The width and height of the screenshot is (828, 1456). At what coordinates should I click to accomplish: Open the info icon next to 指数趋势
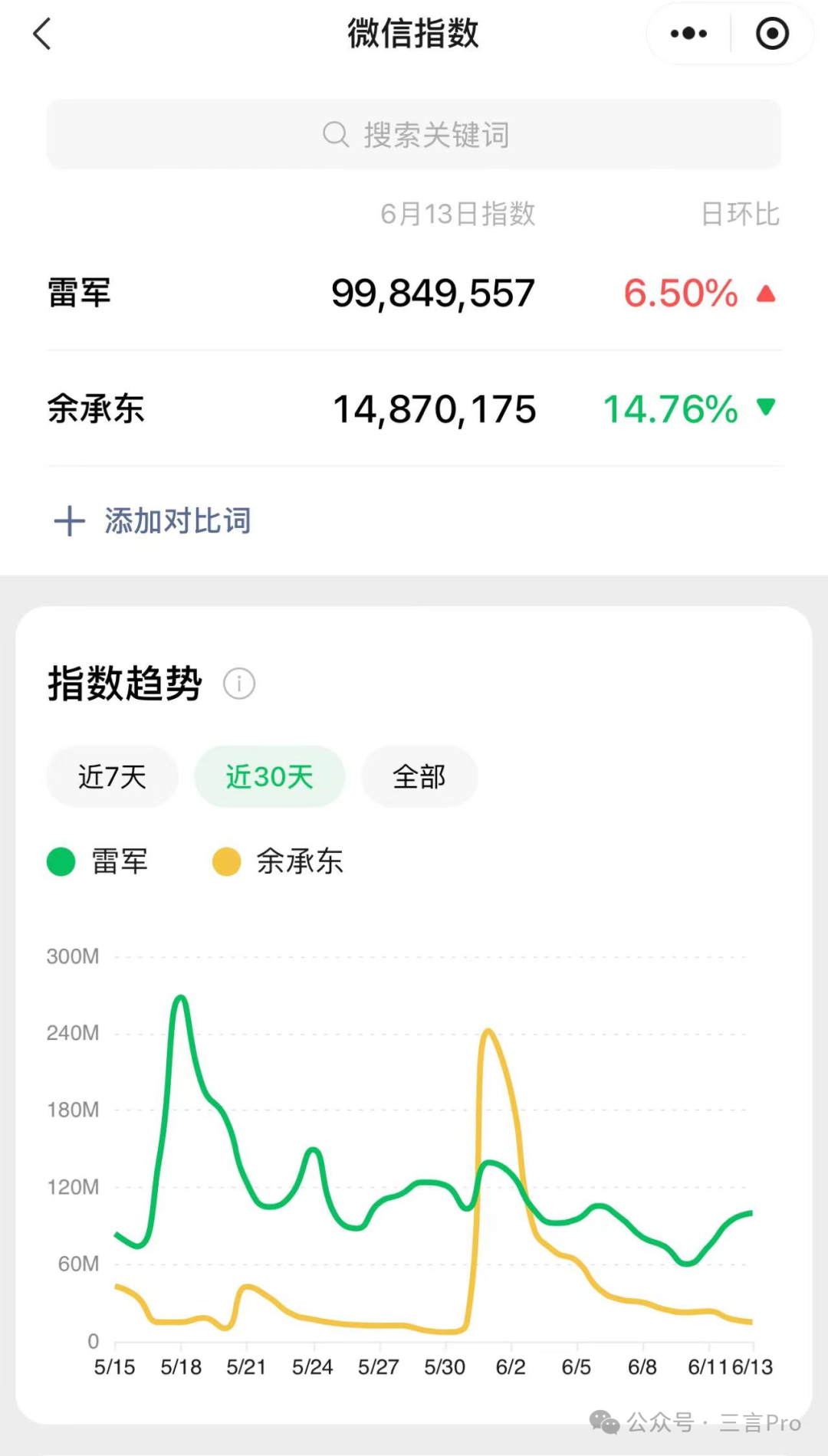(239, 683)
